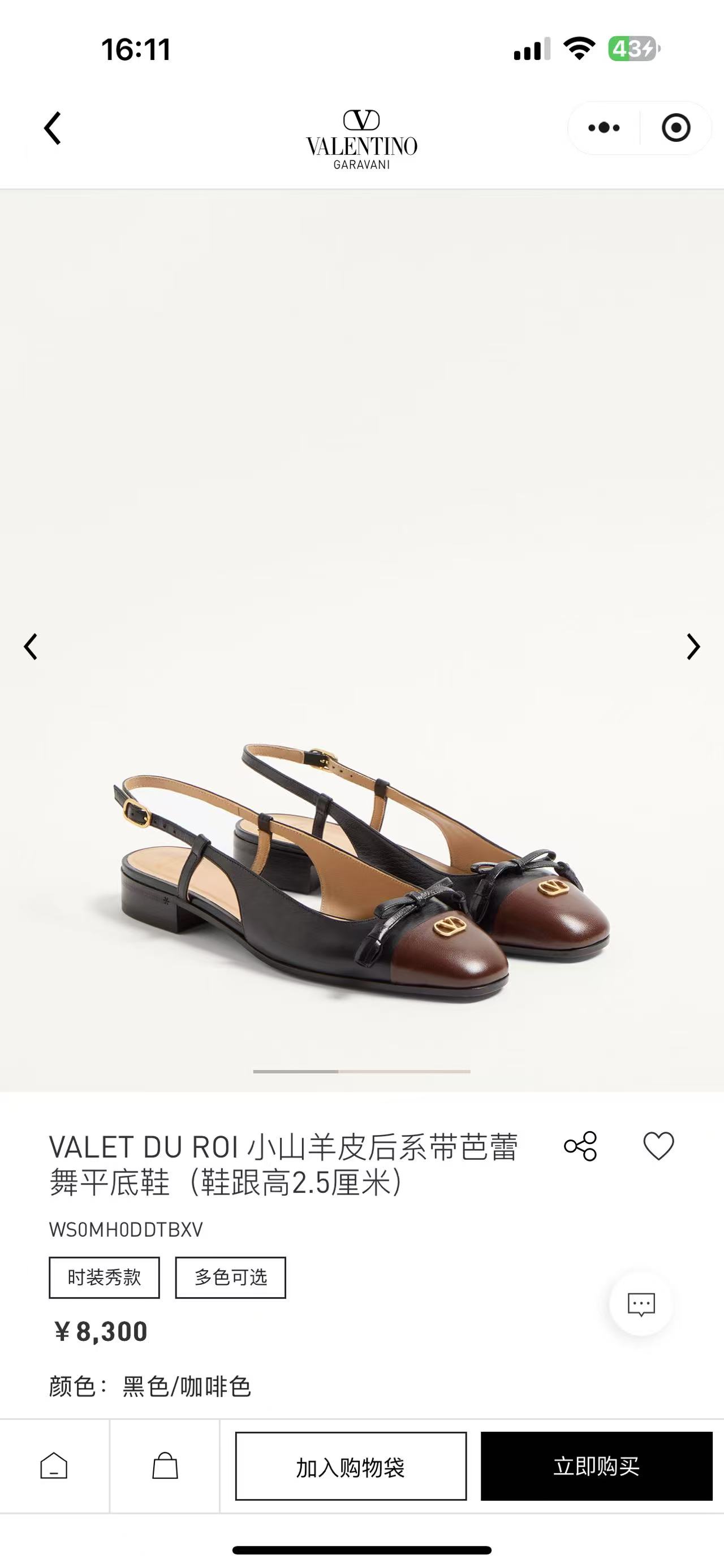Open the mini program more options menu
The width and height of the screenshot is (724, 1568).
[x=604, y=128]
